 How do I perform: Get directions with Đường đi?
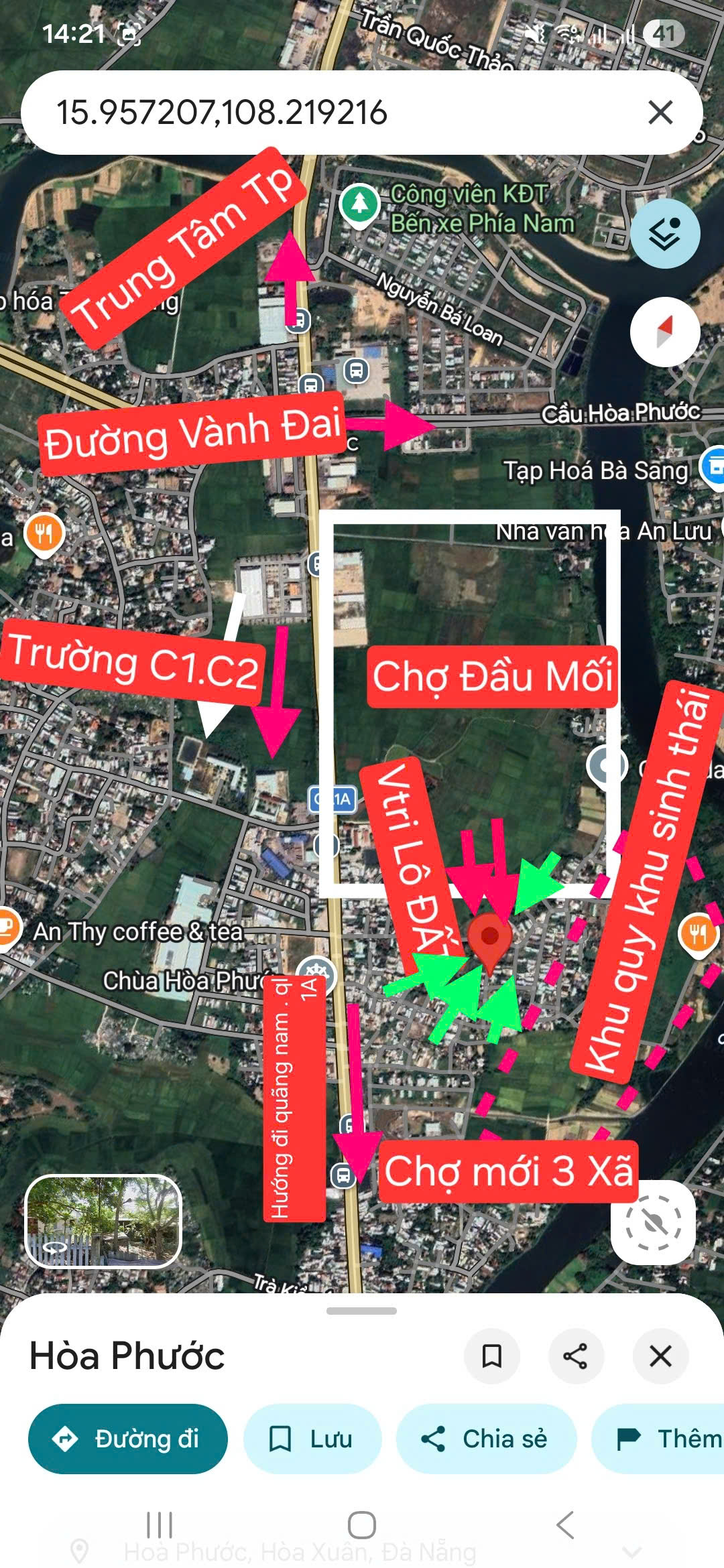127,1439
